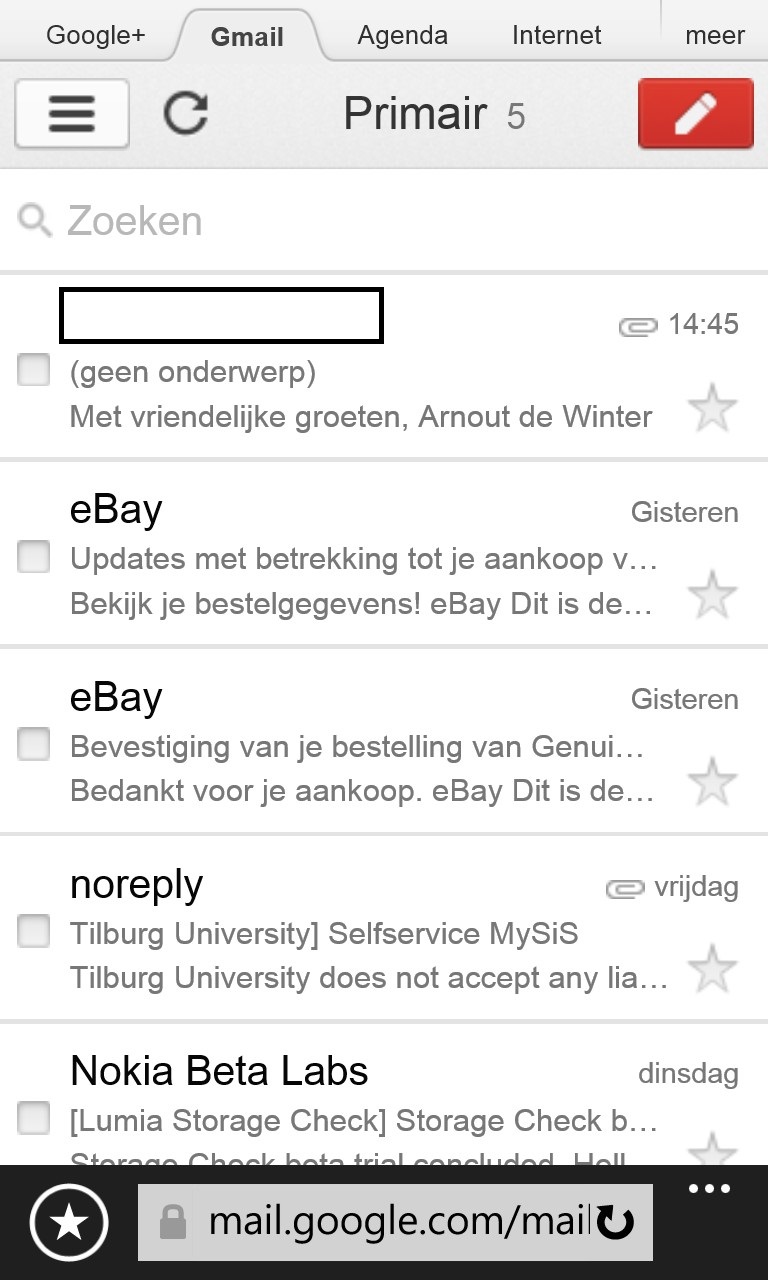Open the email from Arnout de Winter
Screen dimensions: 768x1280
[360, 394]
